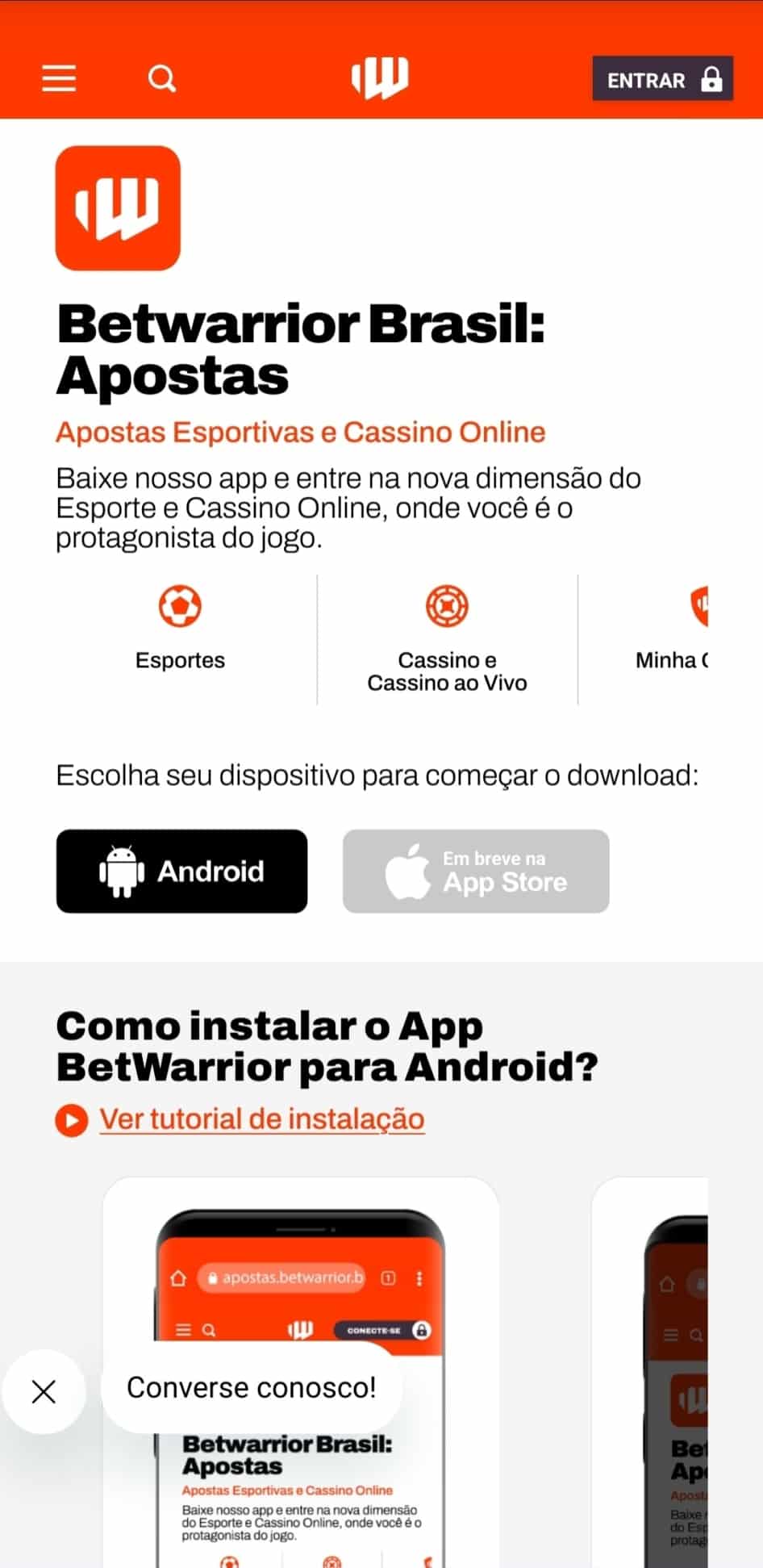Click the lock icon inside the ENTRAR button
The image size is (763, 1568).
[710, 80]
